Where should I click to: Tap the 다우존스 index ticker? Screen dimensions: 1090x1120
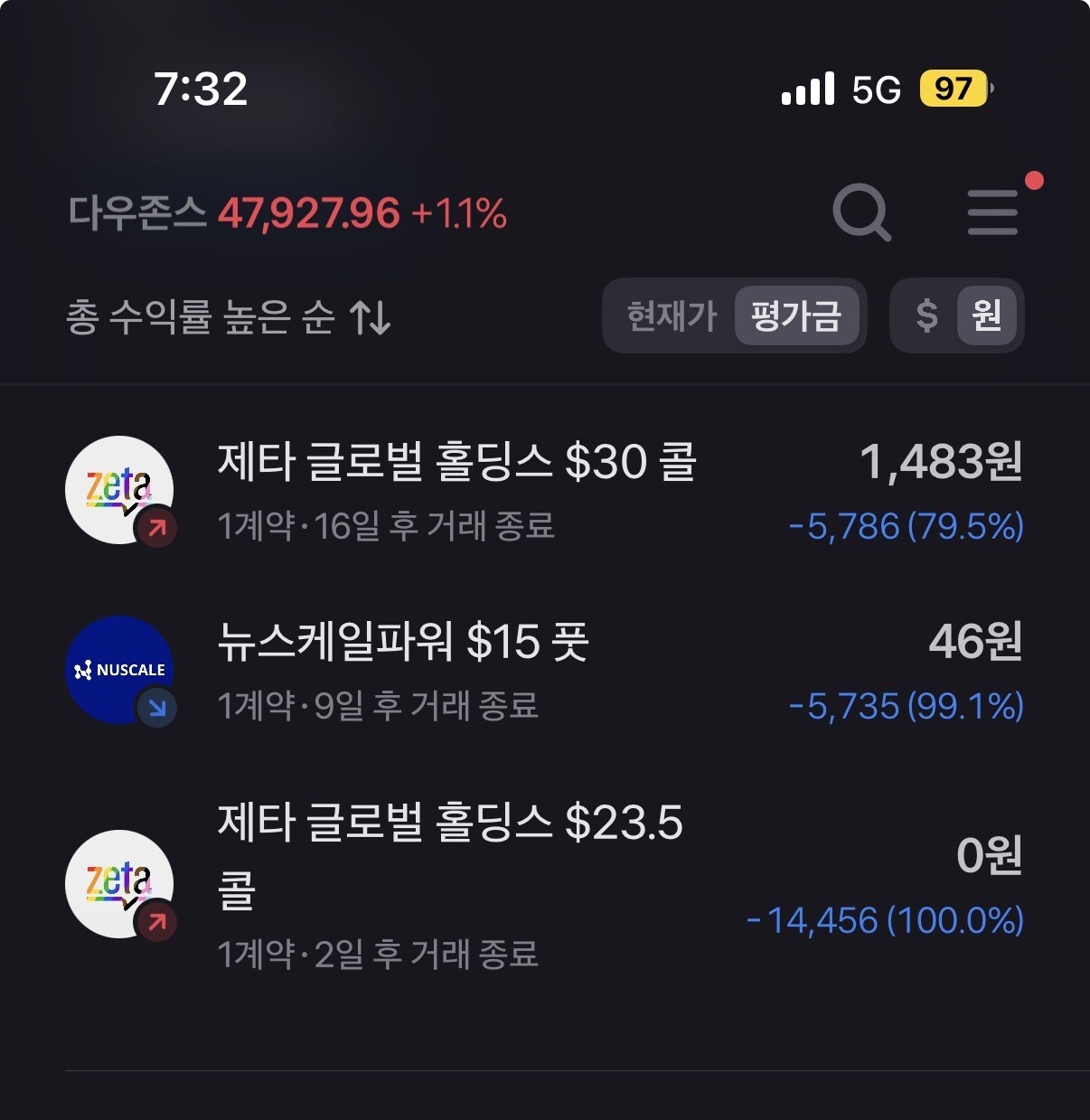pos(287,213)
